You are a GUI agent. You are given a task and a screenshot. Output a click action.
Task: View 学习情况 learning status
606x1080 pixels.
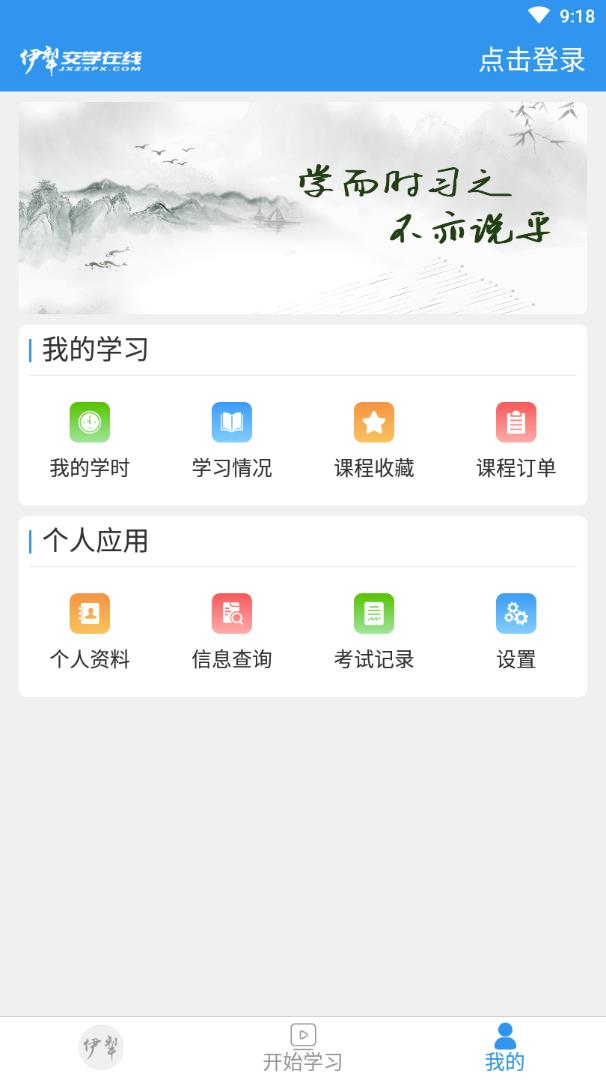click(x=232, y=440)
